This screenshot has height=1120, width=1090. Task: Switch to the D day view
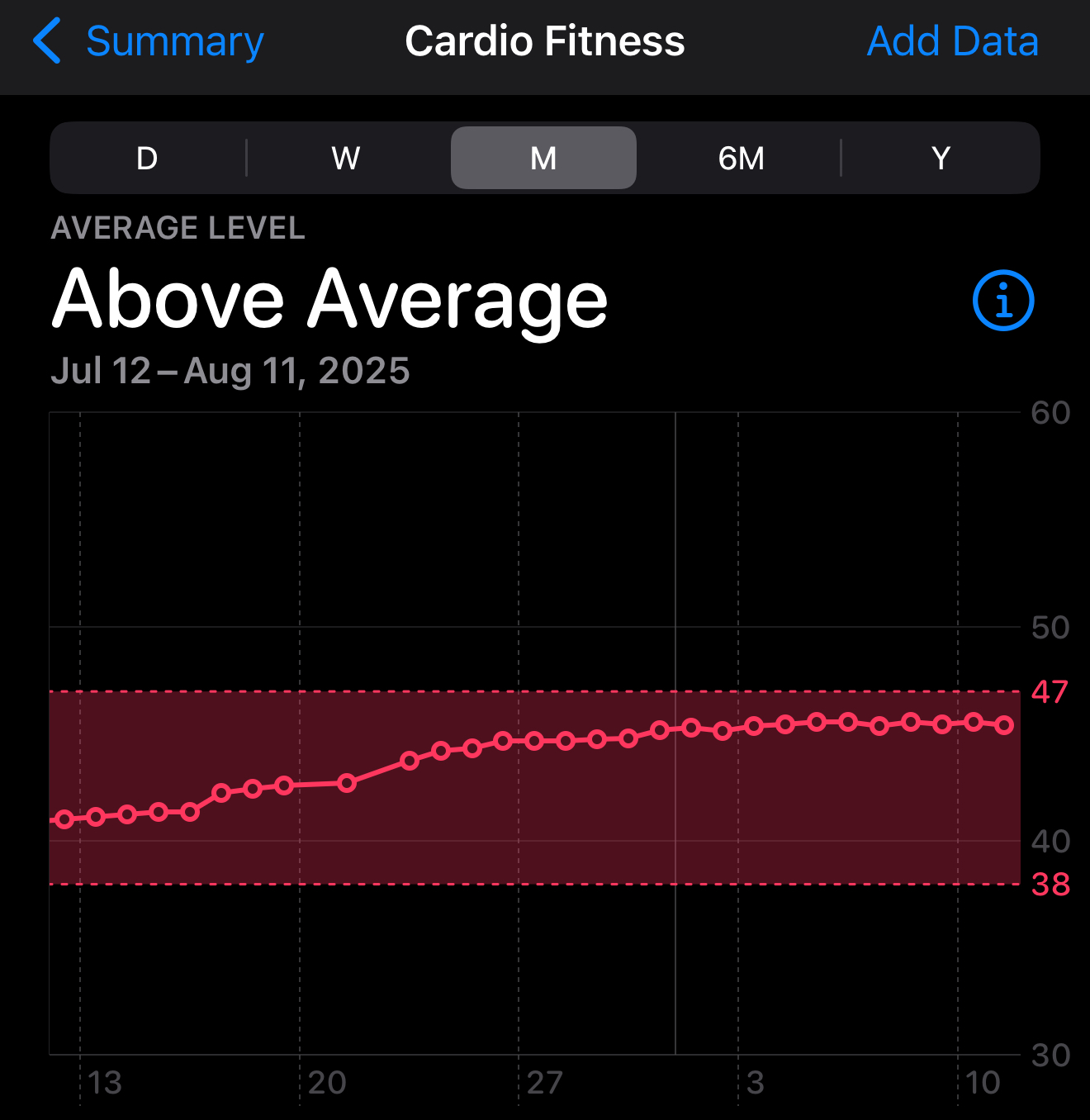click(x=147, y=158)
